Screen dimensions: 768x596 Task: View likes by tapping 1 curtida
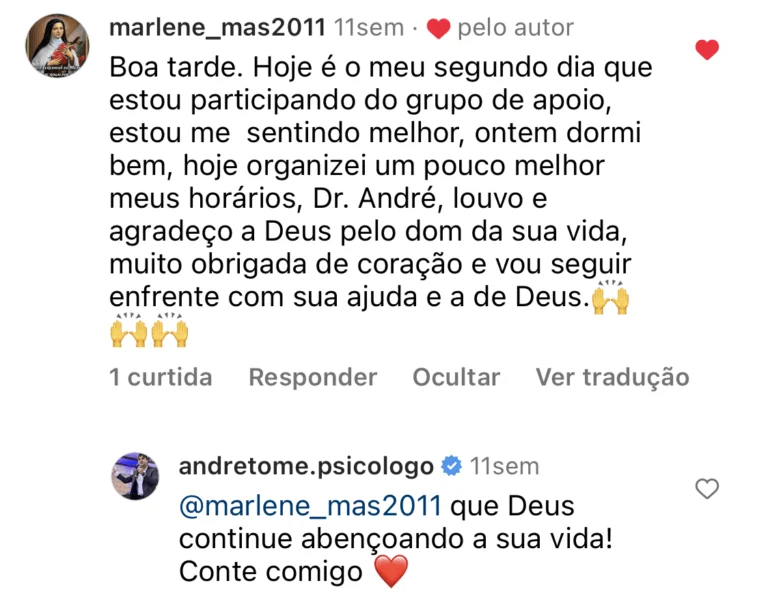(x=161, y=377)
